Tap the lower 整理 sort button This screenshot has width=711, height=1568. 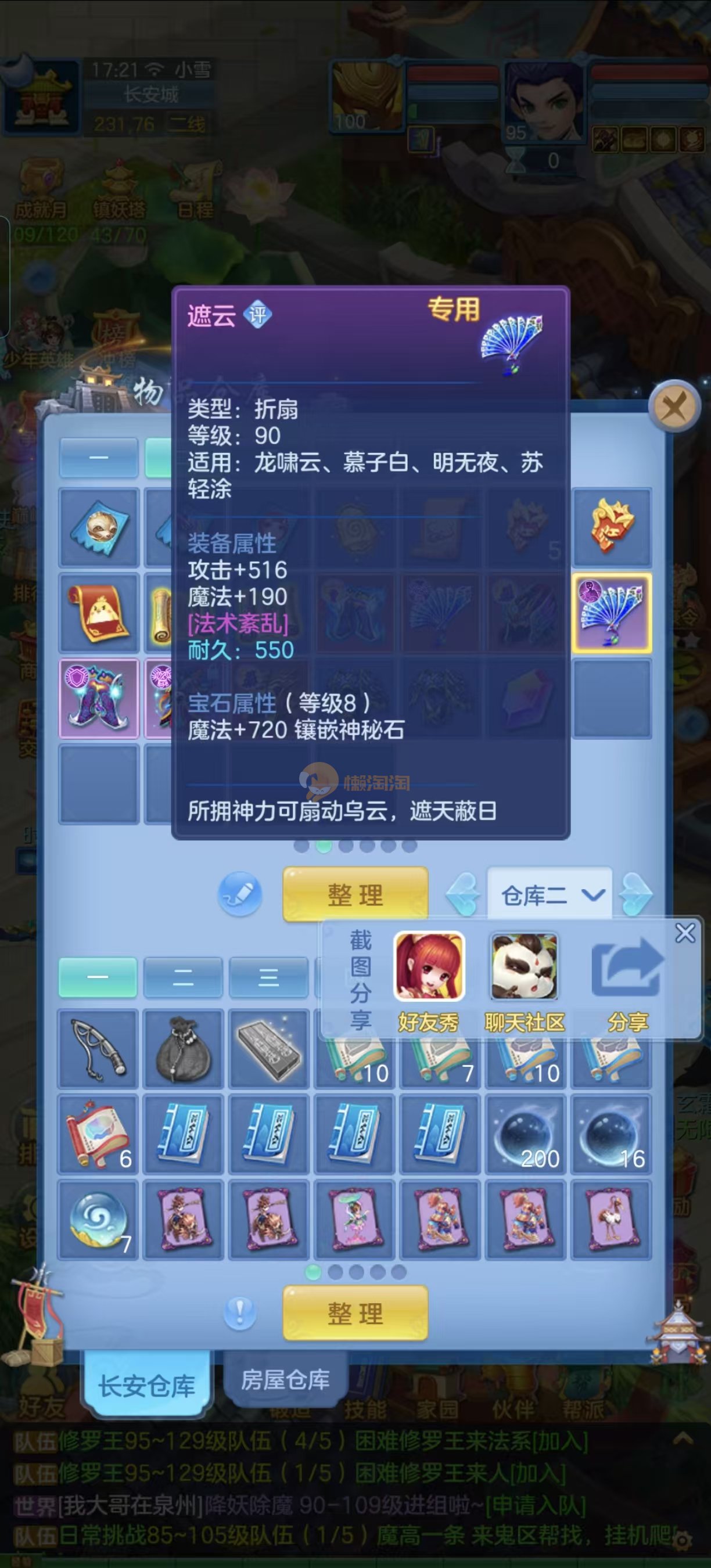[x=355, y=1313]
